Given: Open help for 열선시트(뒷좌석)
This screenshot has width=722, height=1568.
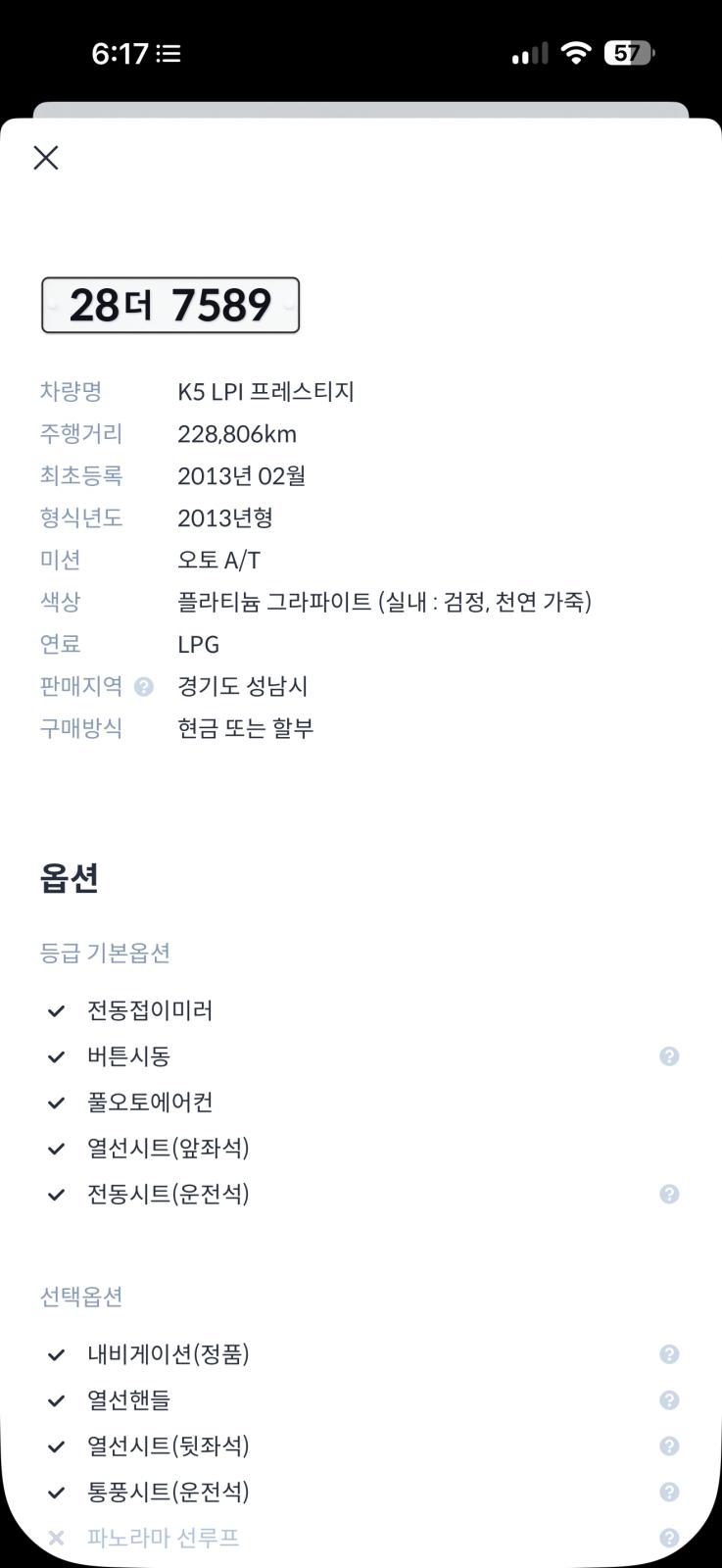Looking at the screenshot, I should point(669,1446).
